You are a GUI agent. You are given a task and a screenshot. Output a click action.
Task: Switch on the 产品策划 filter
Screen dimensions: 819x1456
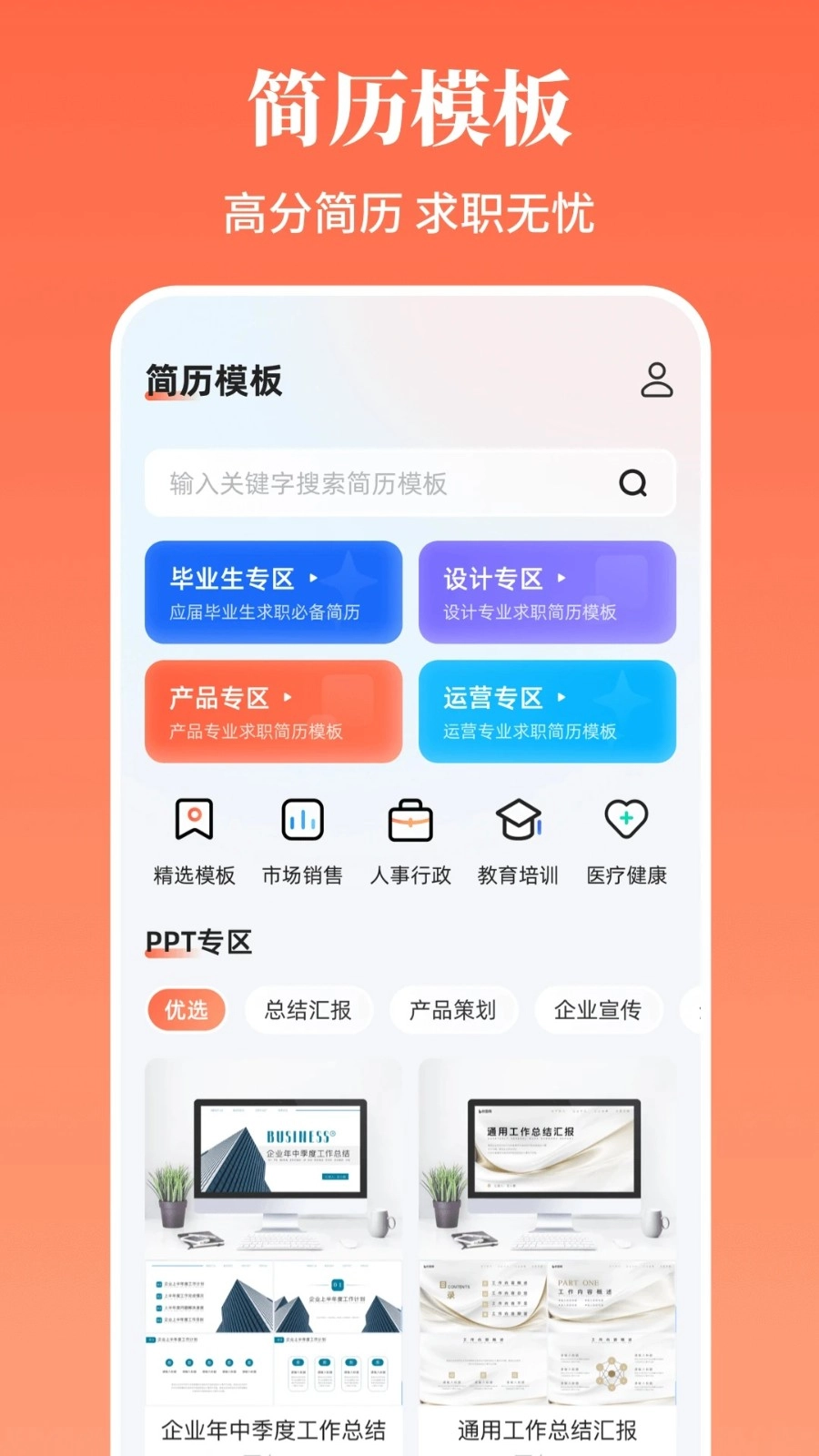(453, 1010)
